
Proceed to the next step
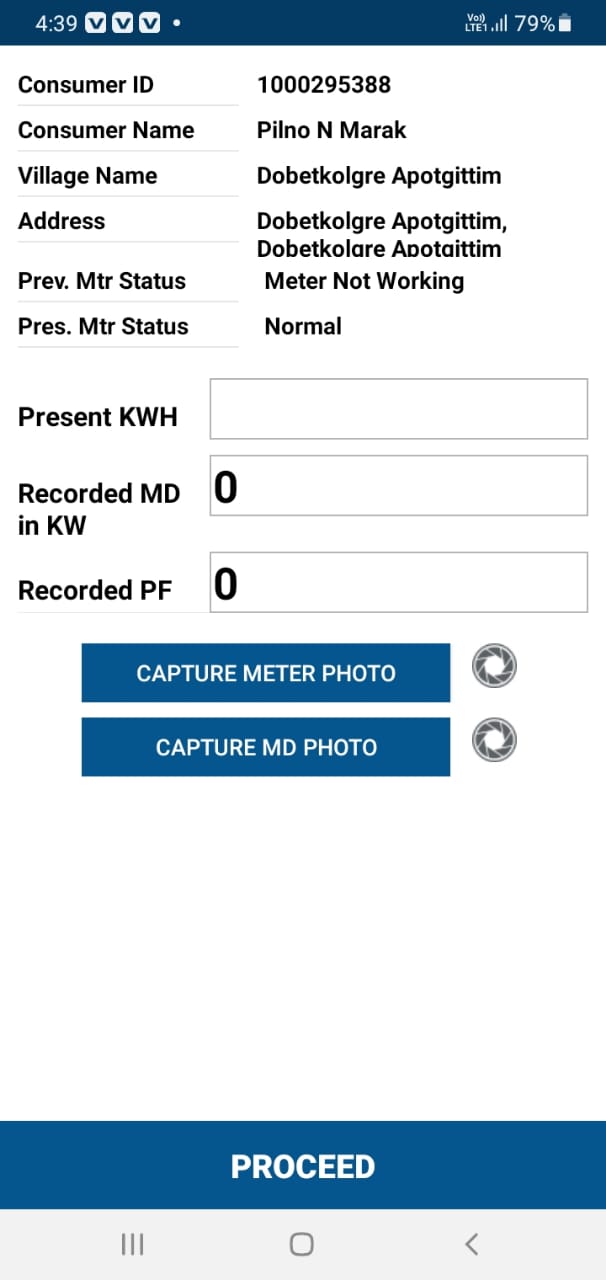303,1166
